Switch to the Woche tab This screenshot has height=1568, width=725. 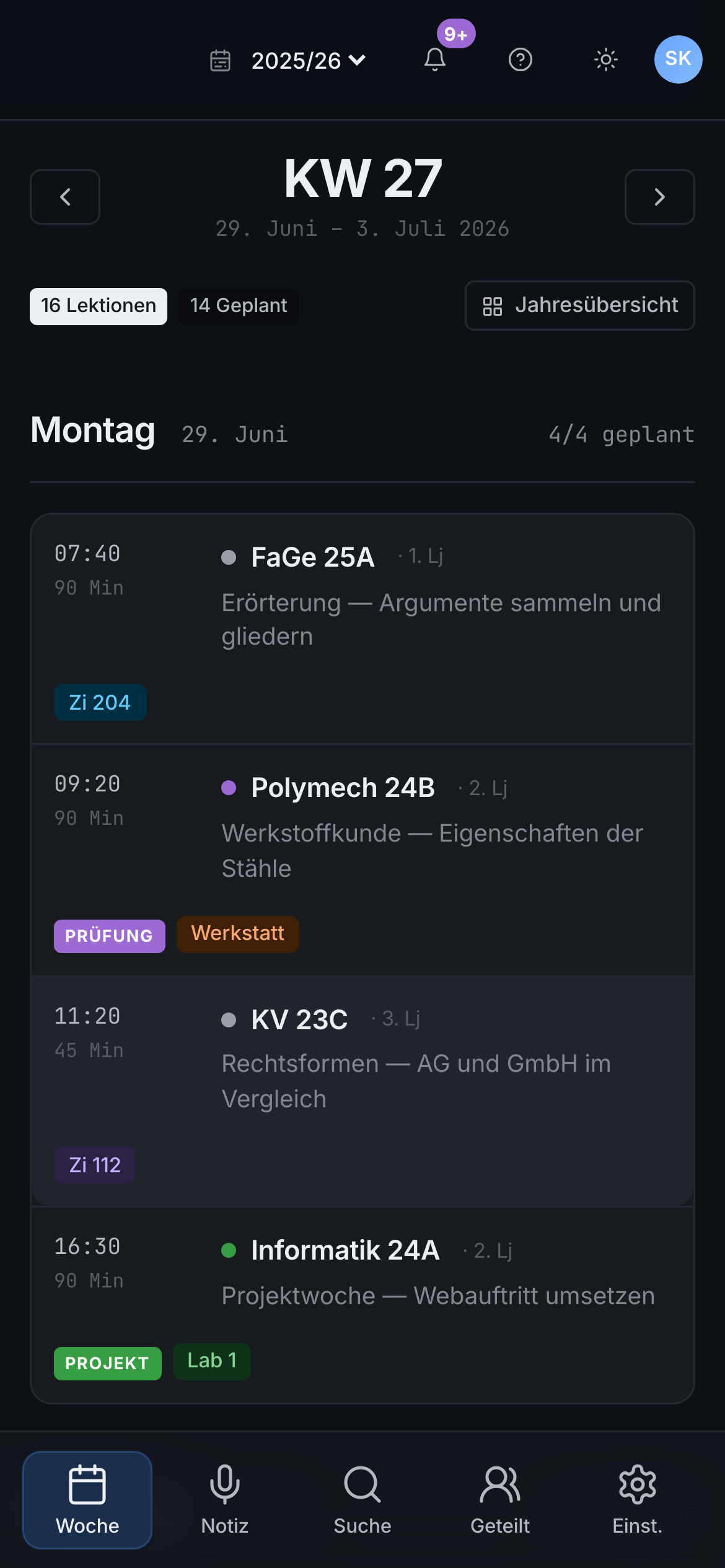(x=87, y=1500)
